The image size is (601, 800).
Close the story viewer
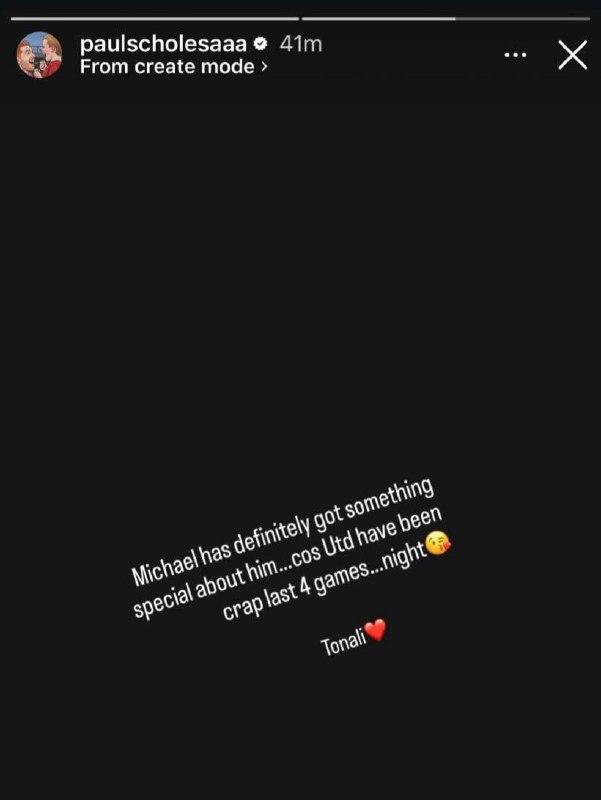[x=572, y=55]
